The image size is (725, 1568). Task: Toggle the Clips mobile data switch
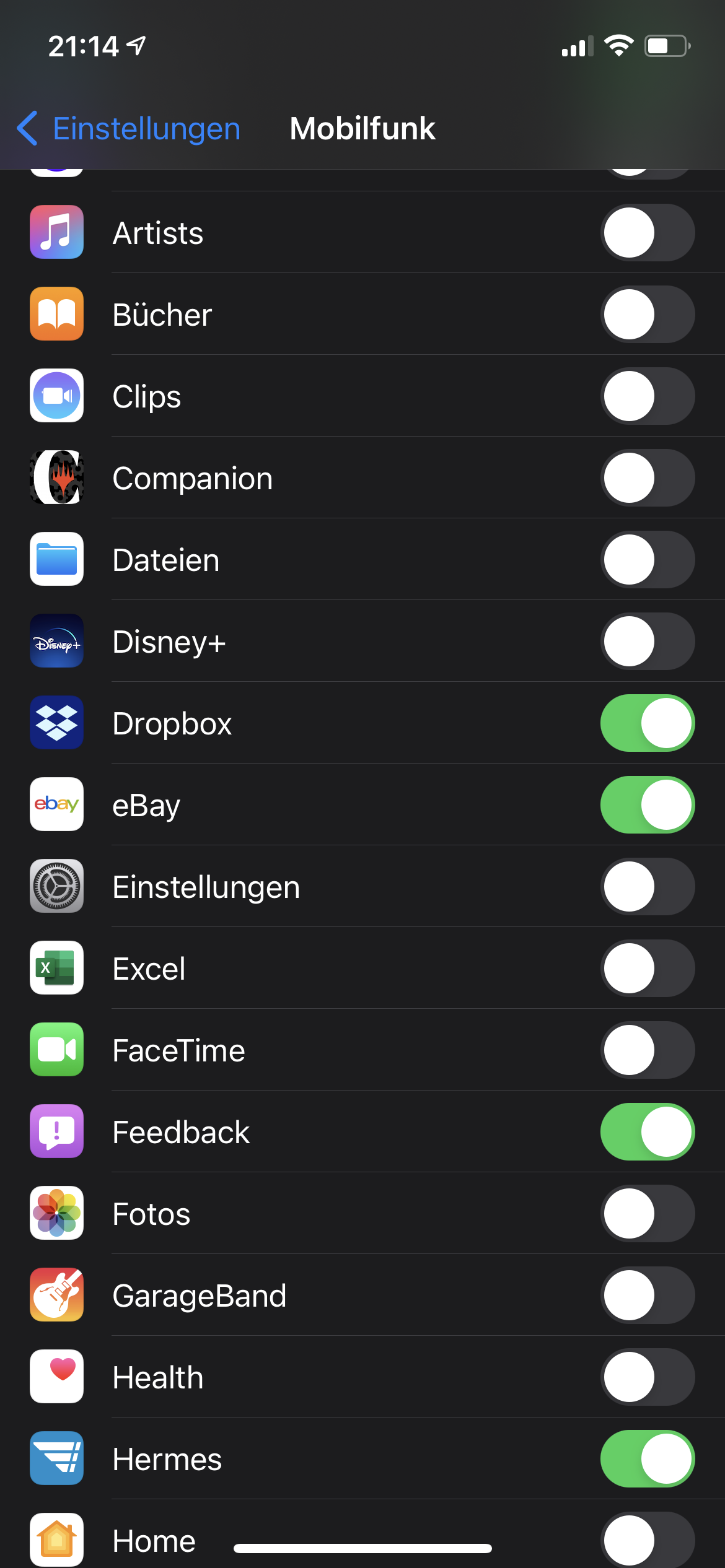tap(647, 396)
